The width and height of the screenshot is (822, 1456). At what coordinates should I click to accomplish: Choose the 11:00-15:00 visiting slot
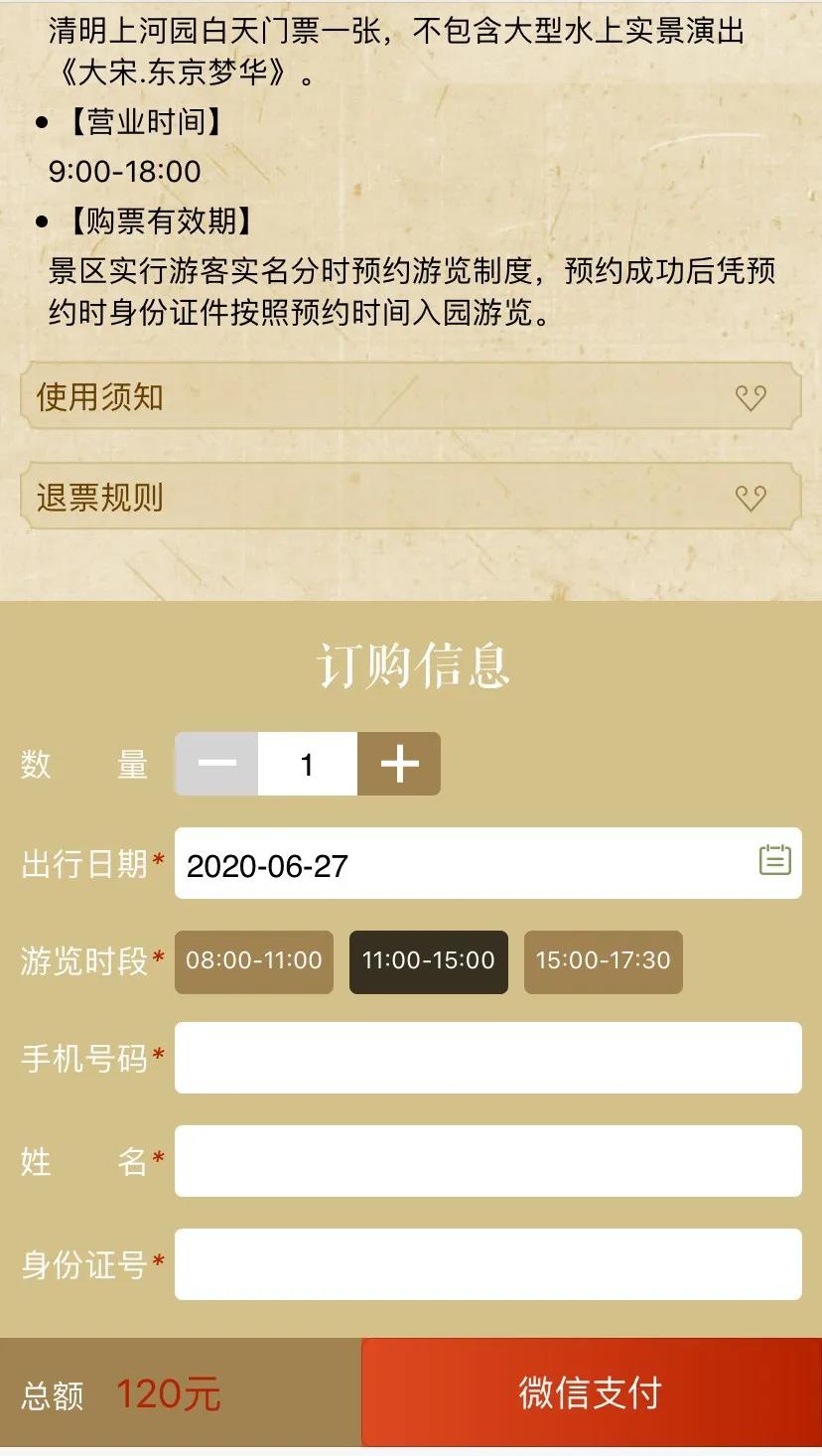point(429,961)
